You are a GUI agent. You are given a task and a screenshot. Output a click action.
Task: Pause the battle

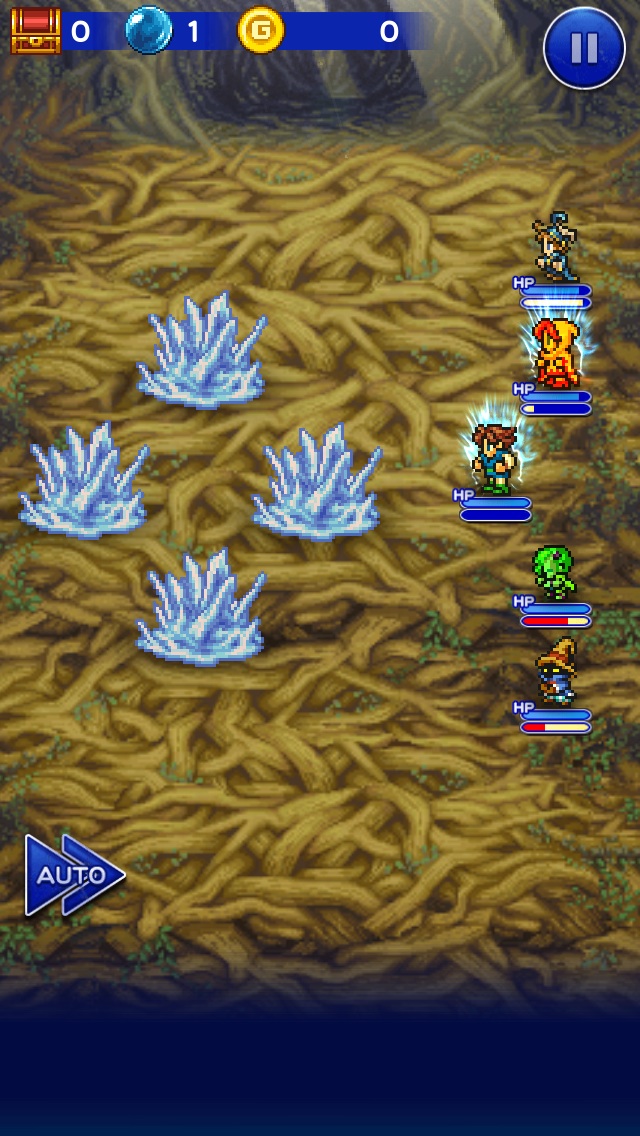coord(584,47)
